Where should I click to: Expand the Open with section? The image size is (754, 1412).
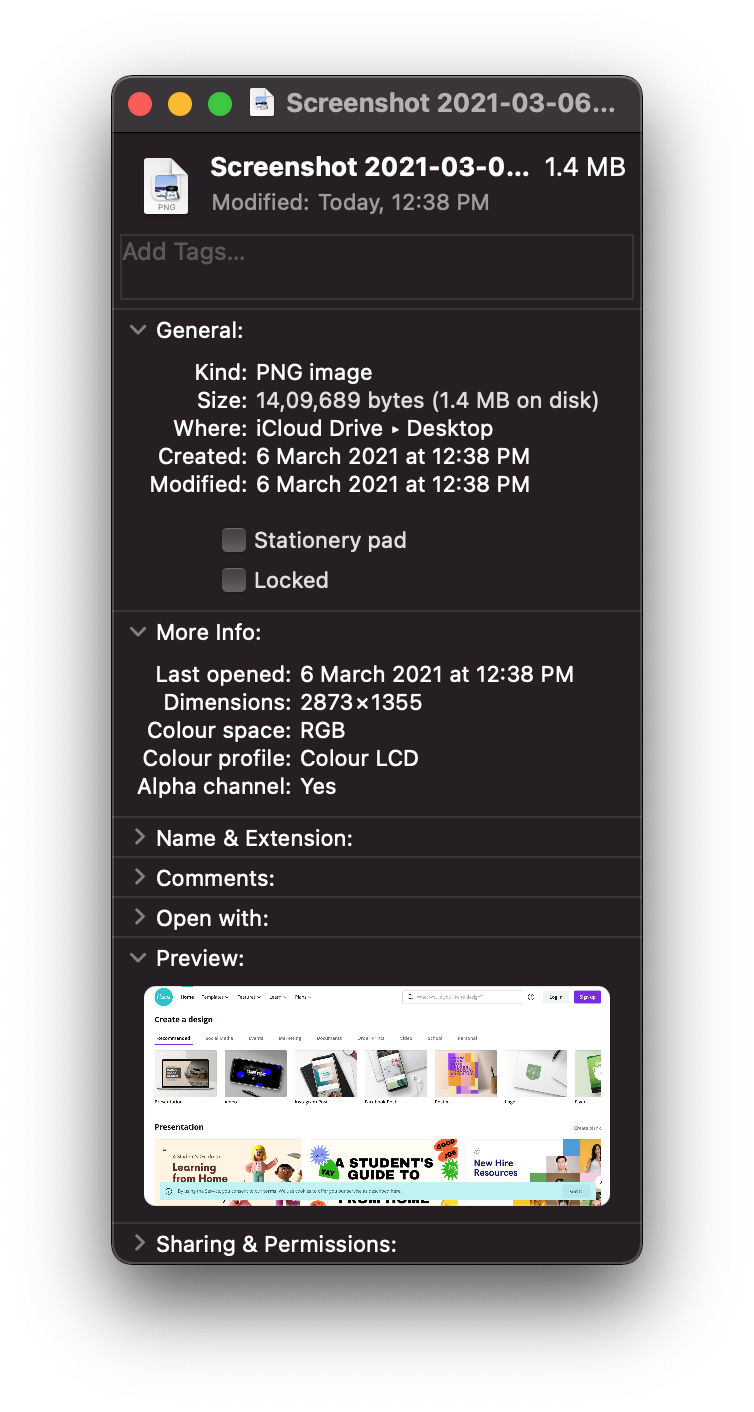pos(139,918)
